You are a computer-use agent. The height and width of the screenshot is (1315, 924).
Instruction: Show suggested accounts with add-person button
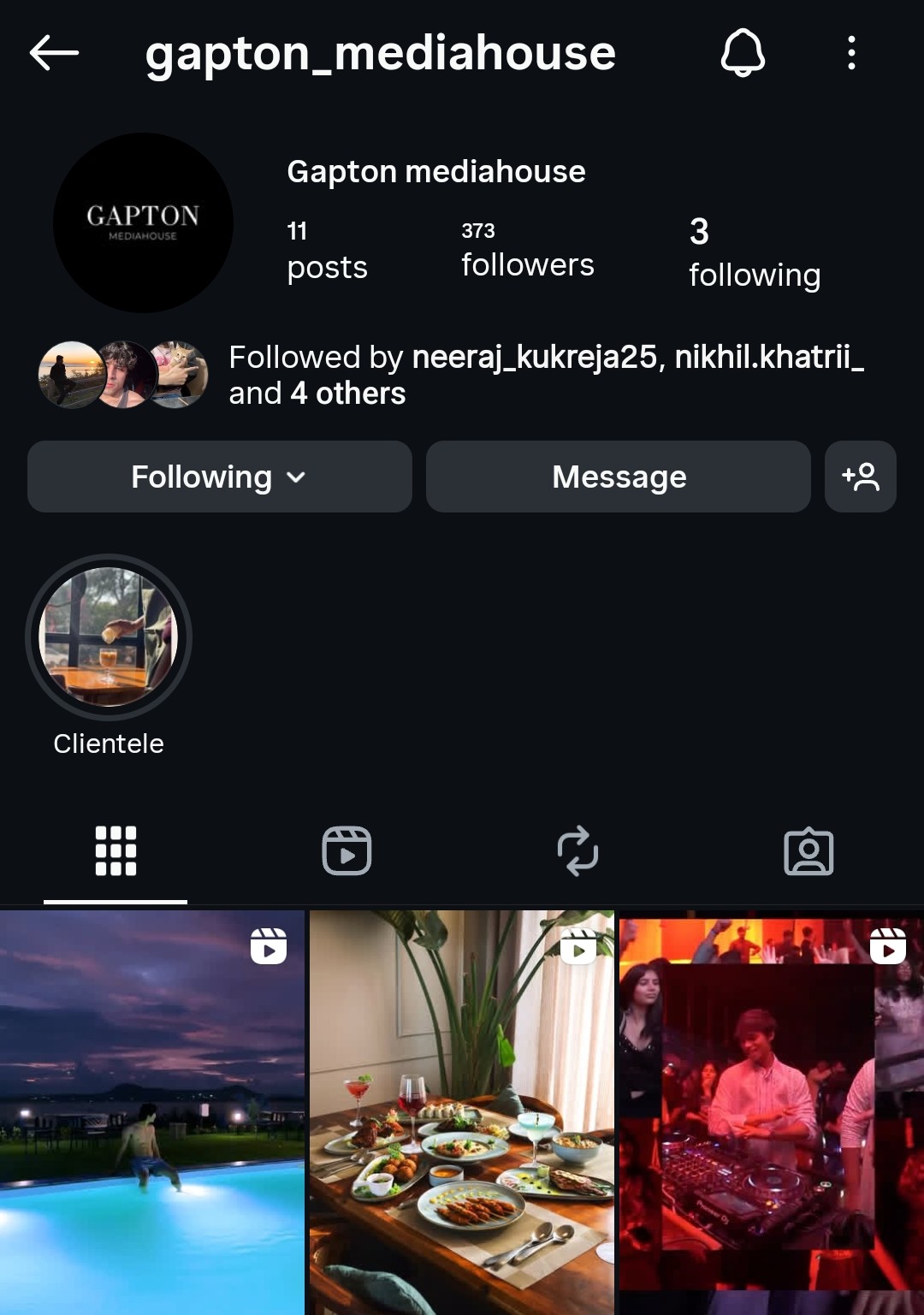click(860, 477)
